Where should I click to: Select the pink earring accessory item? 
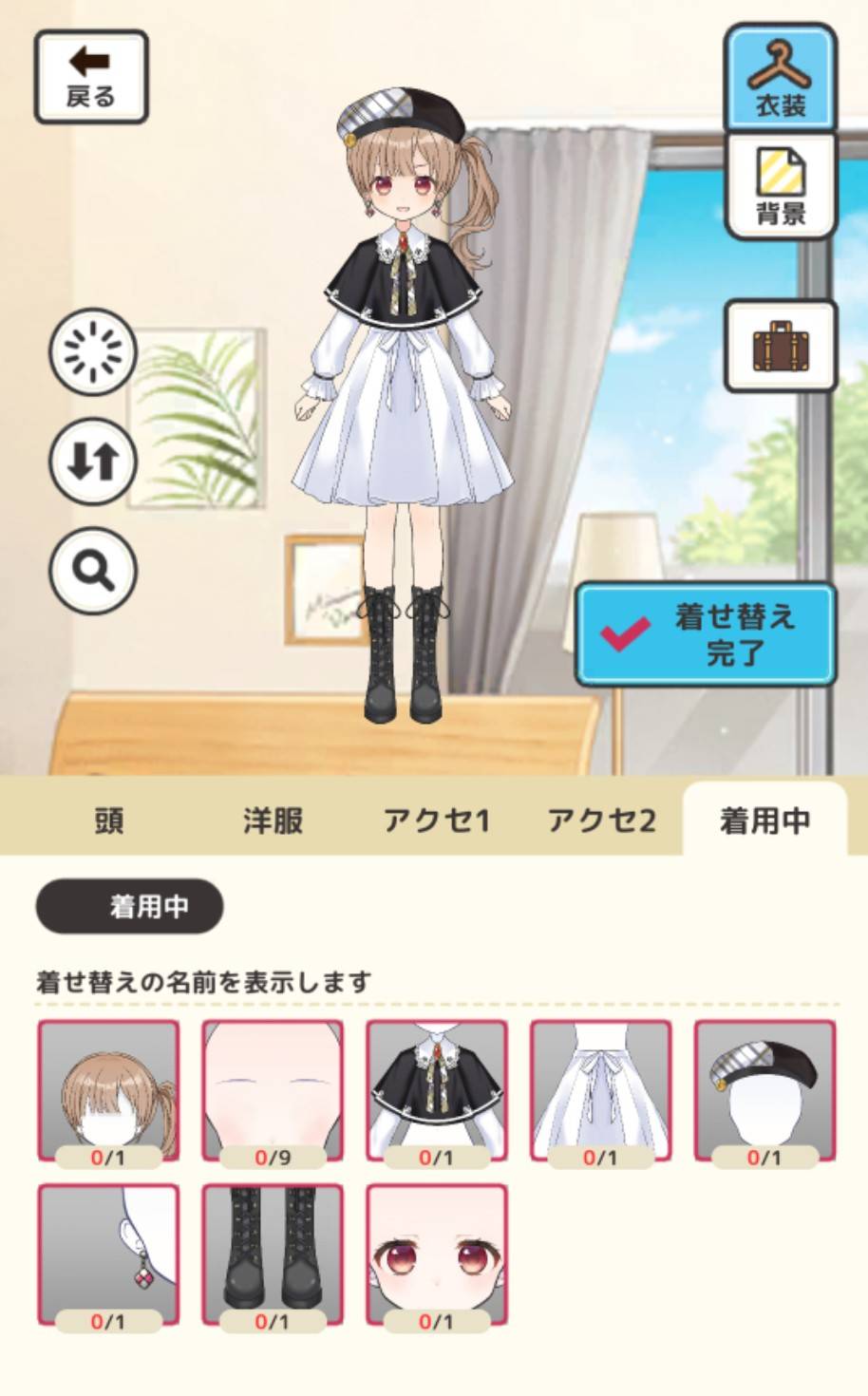click(108, 1254)
